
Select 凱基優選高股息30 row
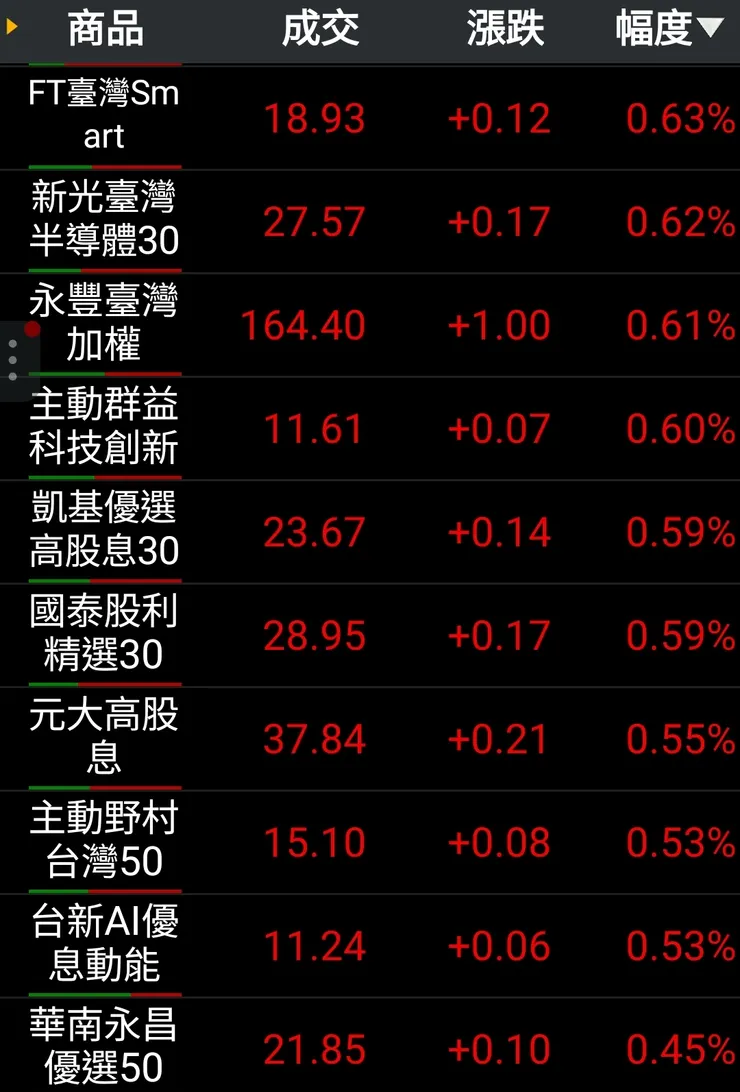pos(104,531)
